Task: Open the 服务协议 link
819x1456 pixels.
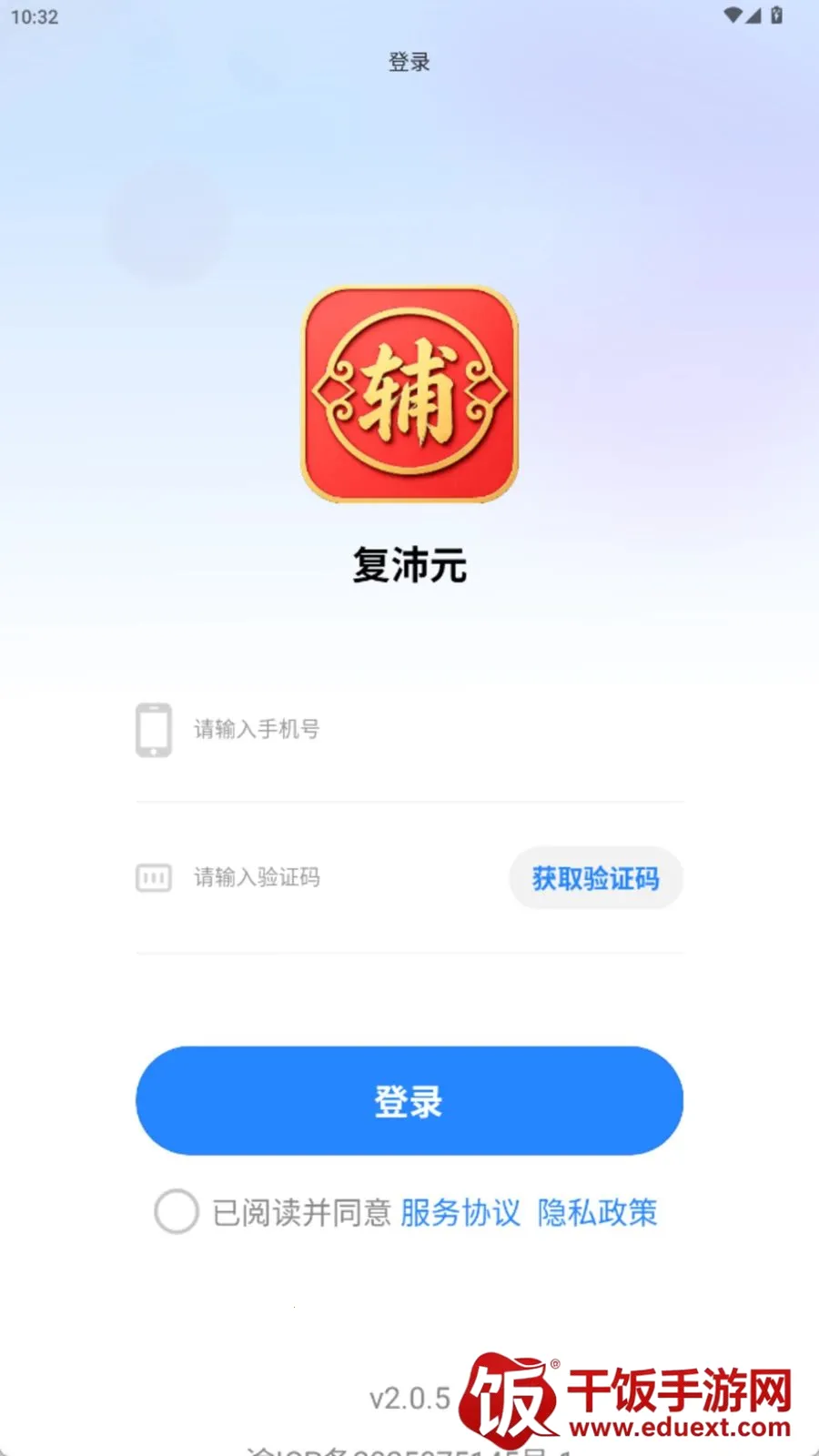Action: (x=460, y=1212)
